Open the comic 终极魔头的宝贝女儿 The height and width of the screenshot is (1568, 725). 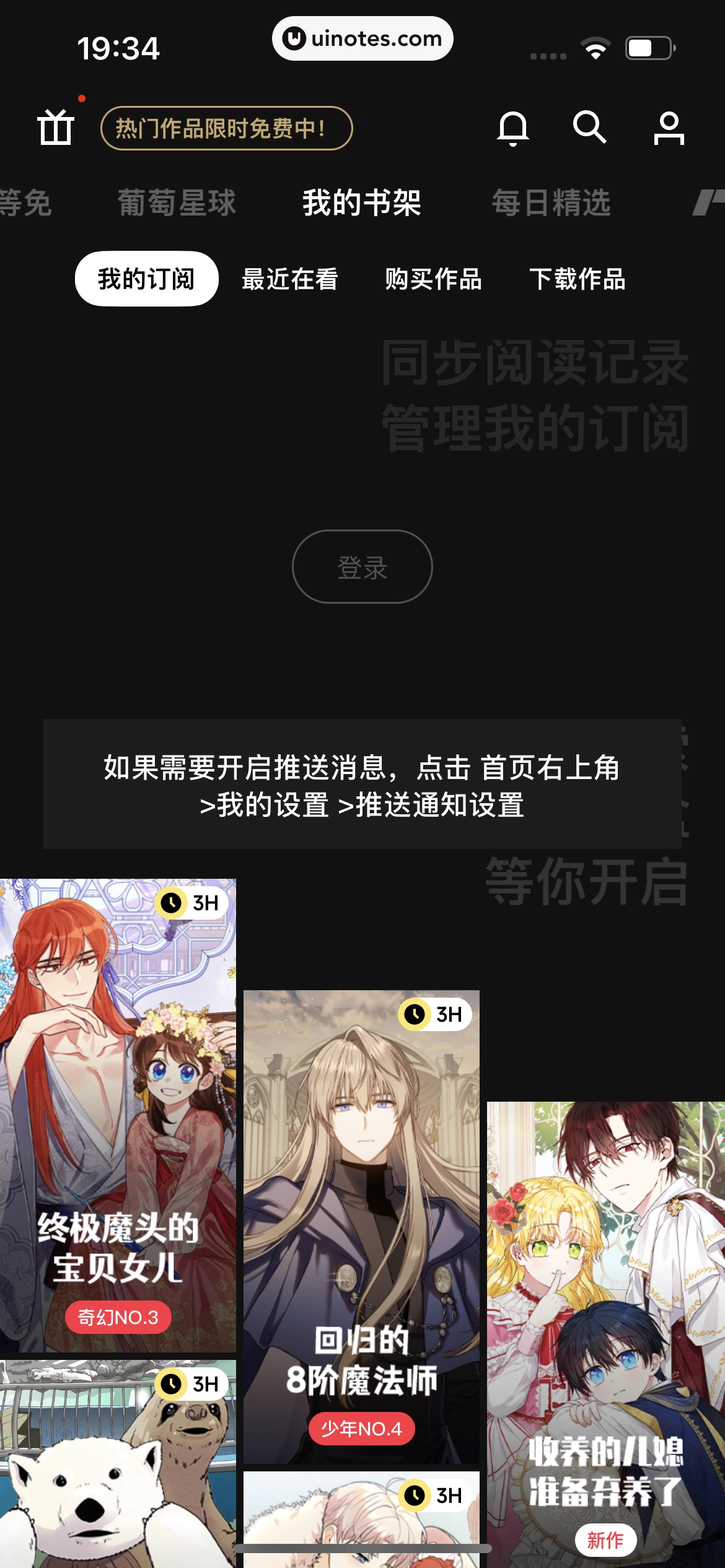point(118,1115)
